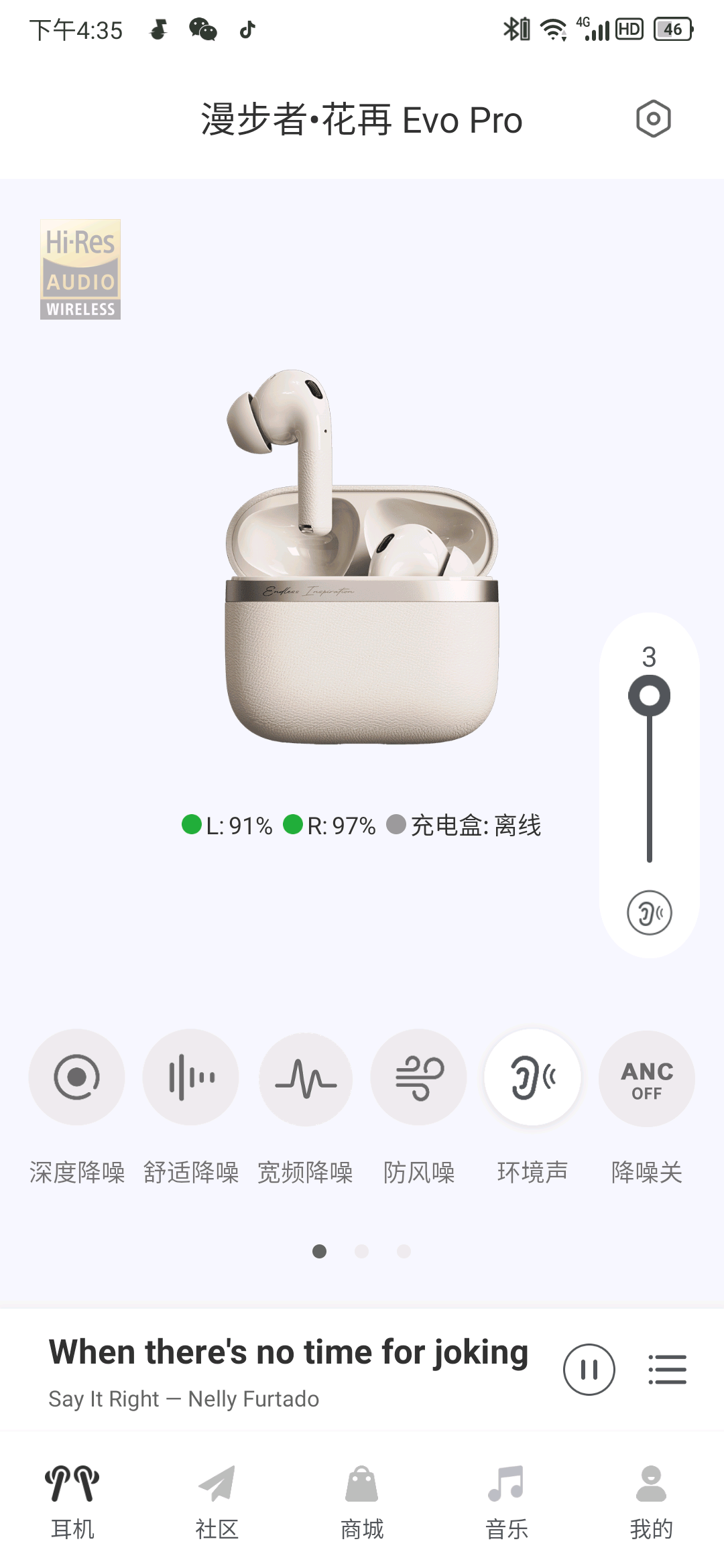Switch to 舒适降噪 mode
724x1568 pixels.
[191, 1077]
